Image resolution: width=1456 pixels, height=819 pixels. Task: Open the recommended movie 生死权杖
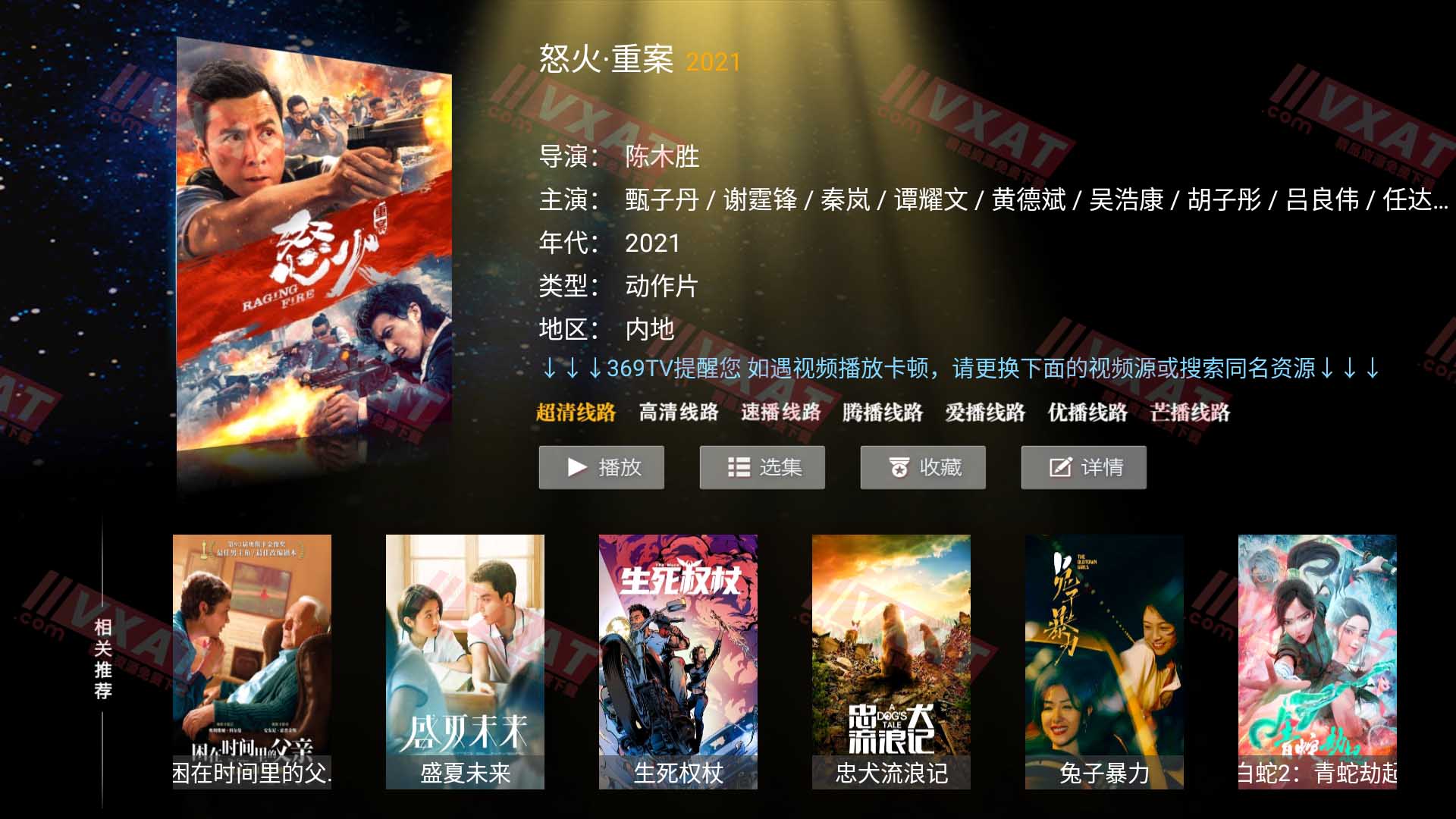(678, 661)
